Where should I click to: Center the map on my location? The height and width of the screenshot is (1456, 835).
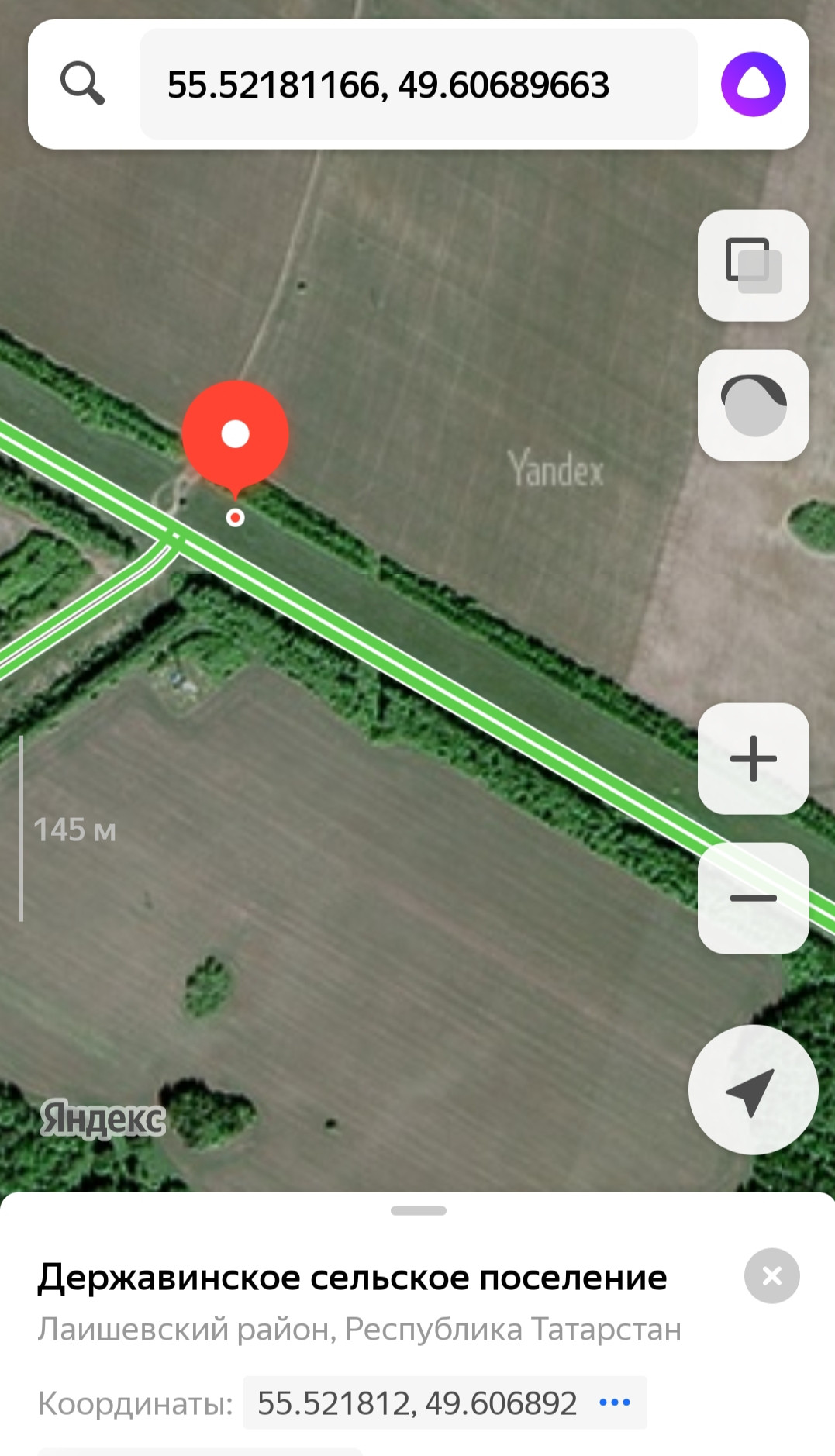(x=753, y=1090)
